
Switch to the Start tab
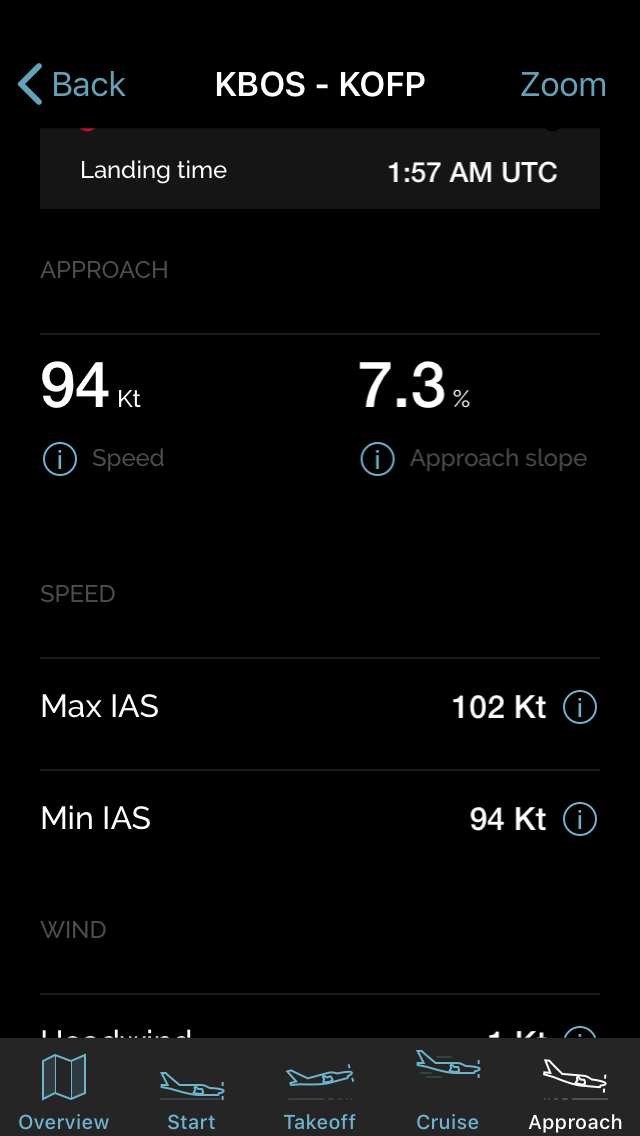tap(191, 1092)
